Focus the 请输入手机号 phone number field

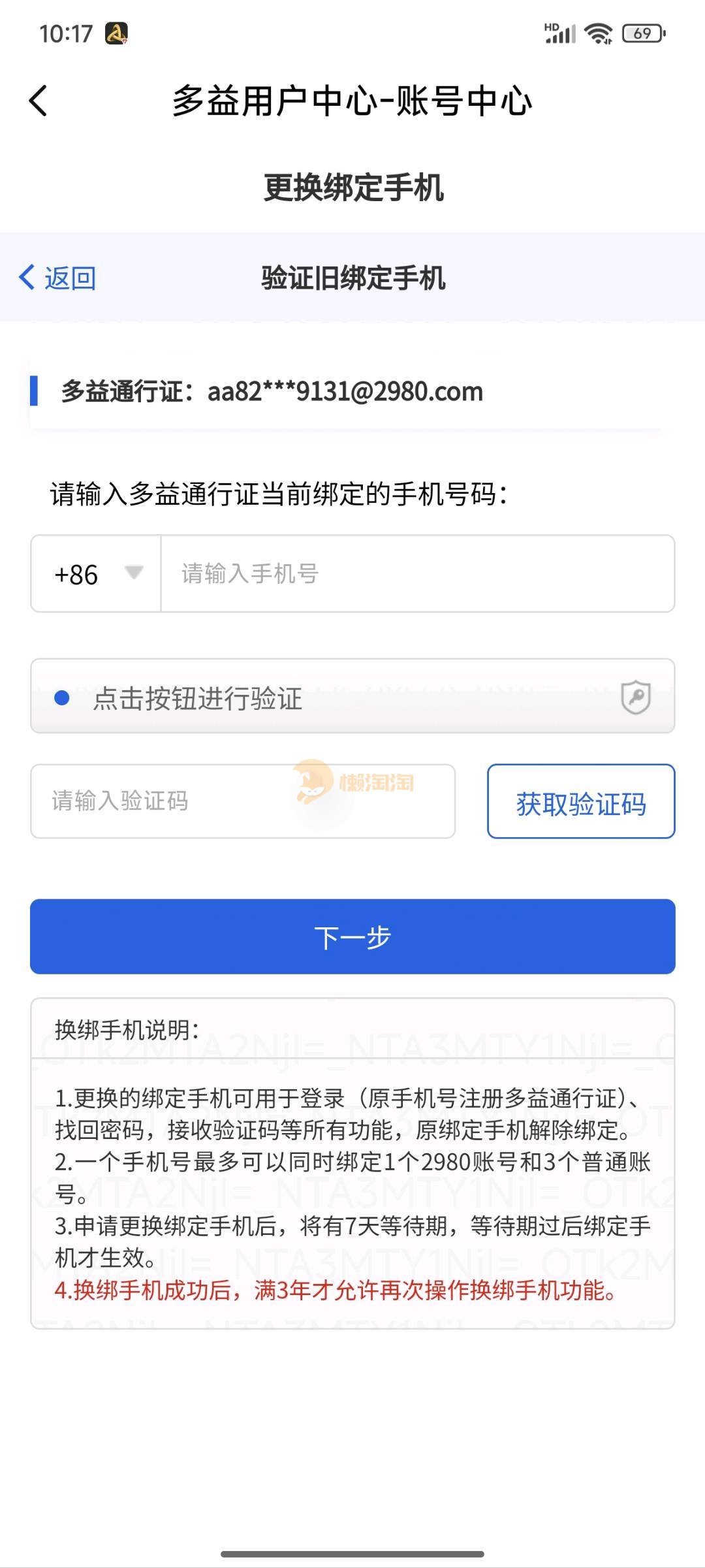[416, 574]
